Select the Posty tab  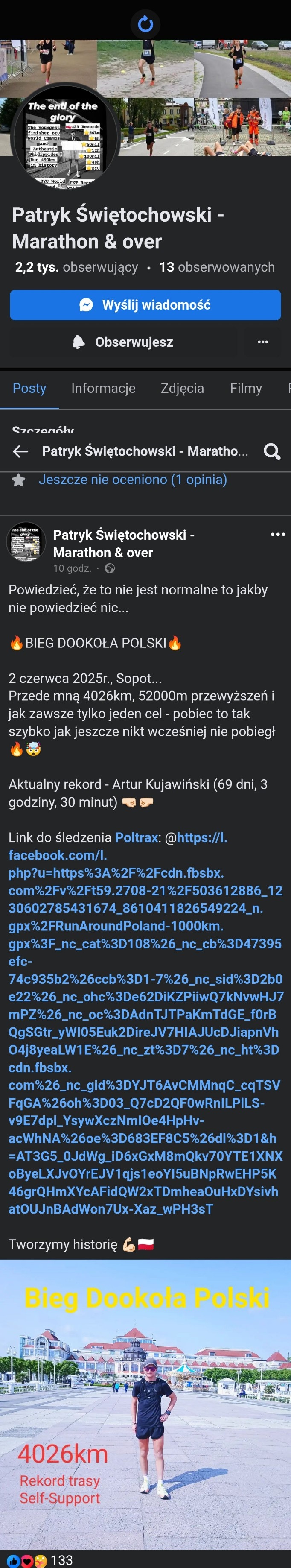coord(29,388)
